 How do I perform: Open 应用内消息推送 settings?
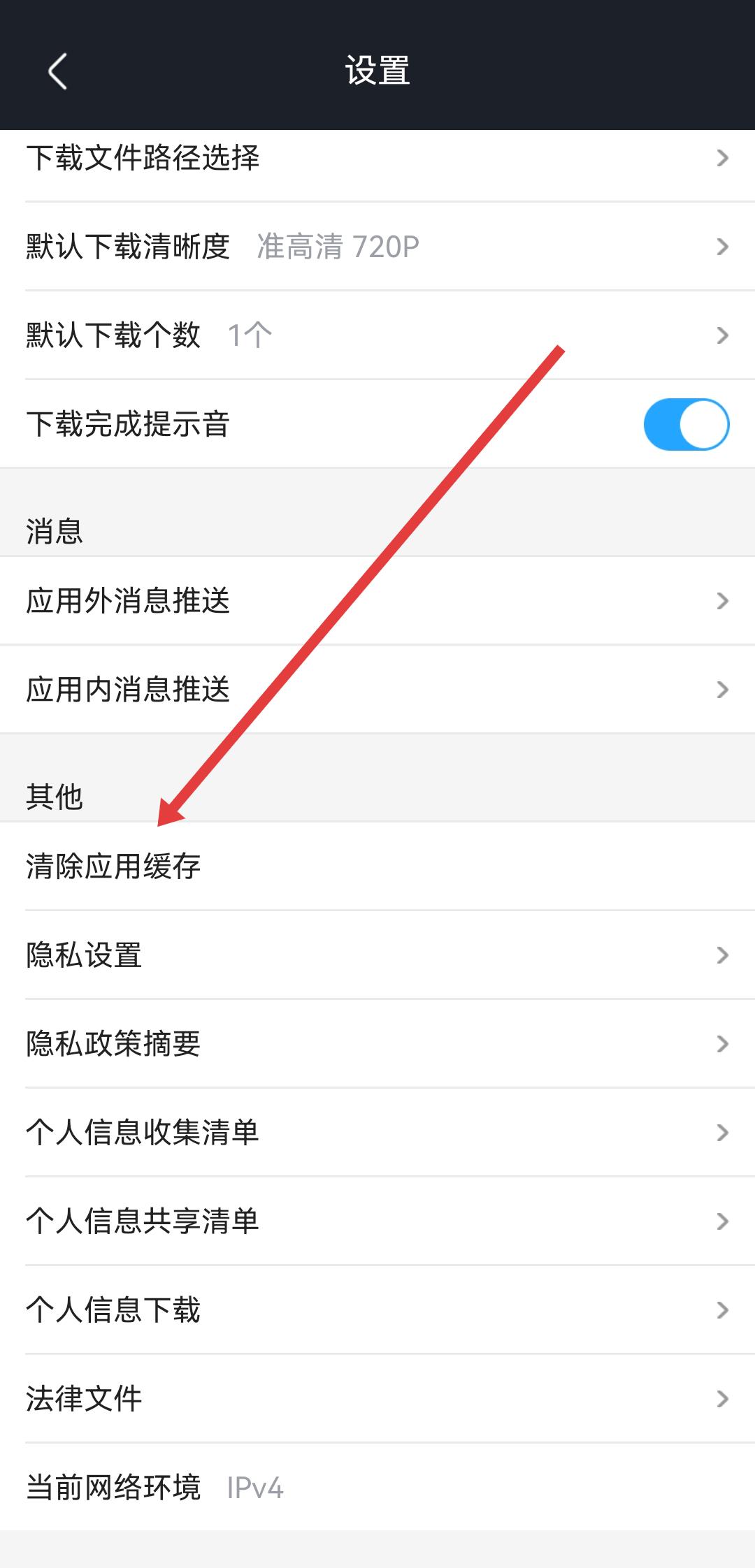(x=377, y=690)
